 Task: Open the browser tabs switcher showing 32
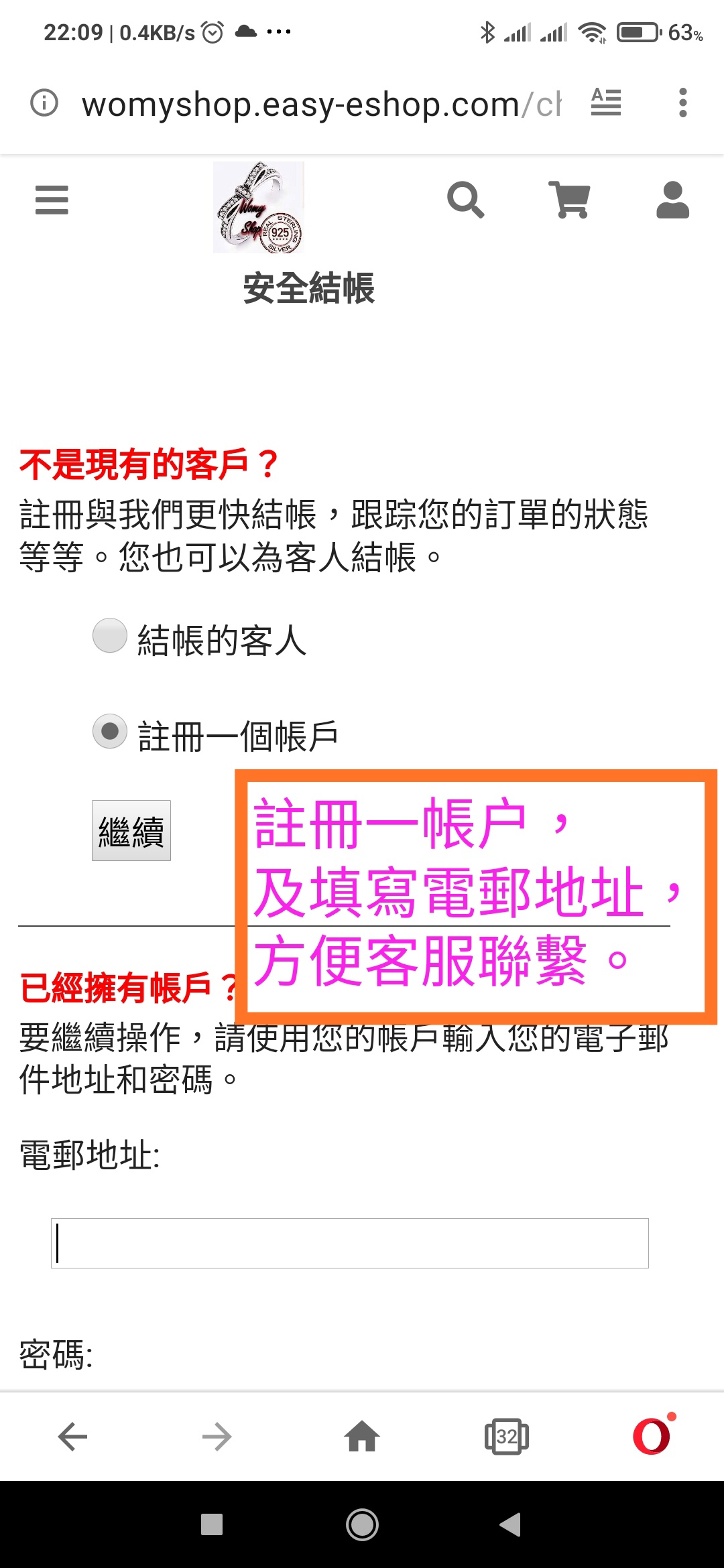[507, 1437]
